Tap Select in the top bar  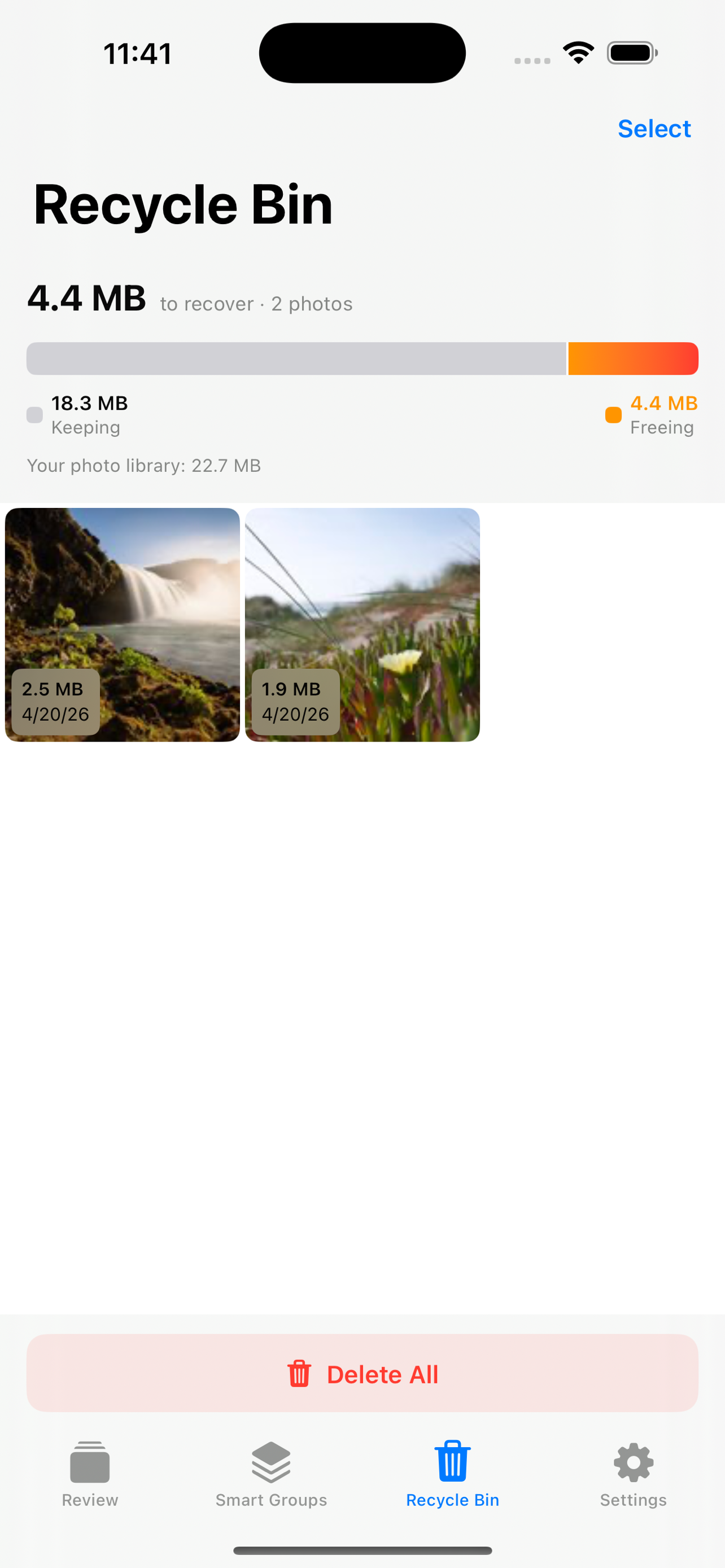click(x=654, y=129)
